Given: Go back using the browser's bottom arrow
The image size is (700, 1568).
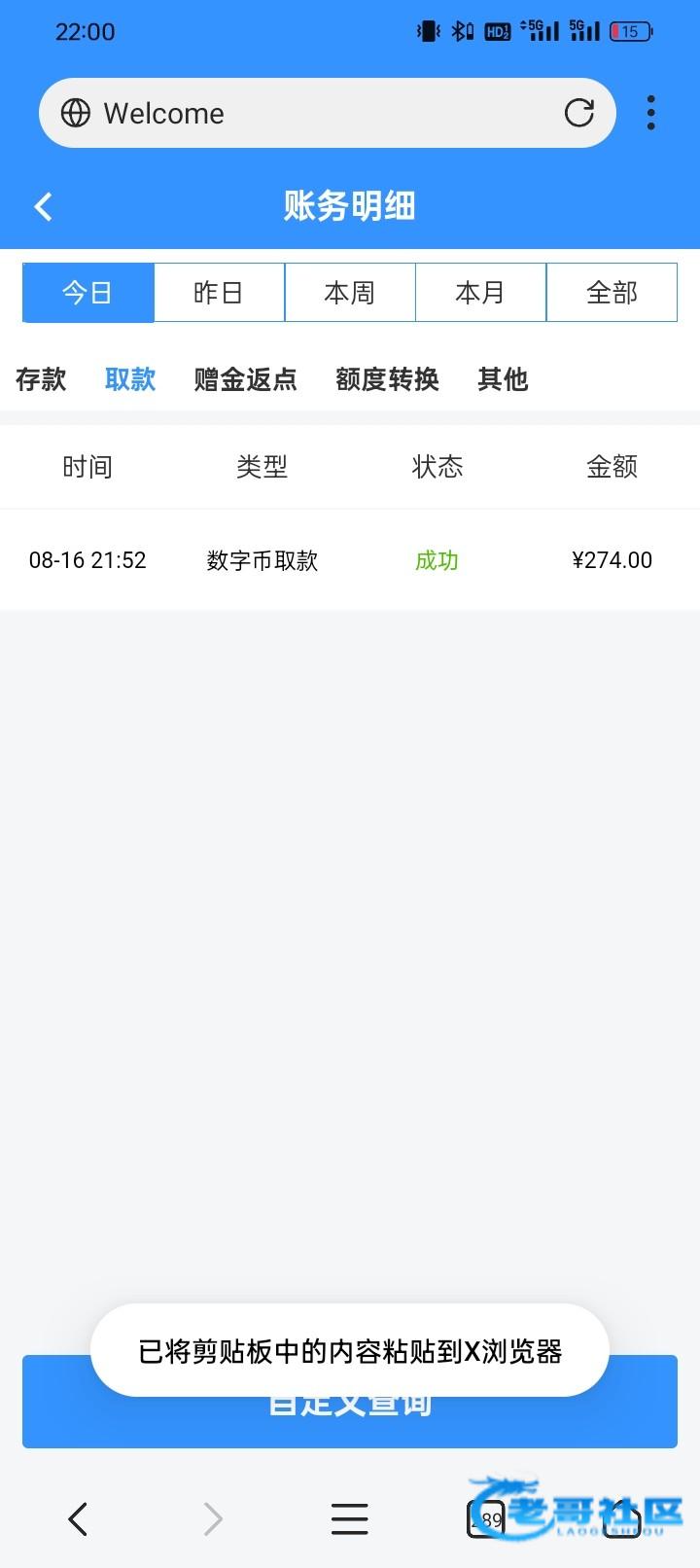Looking at the screenshot, I should click(78, 1518).
